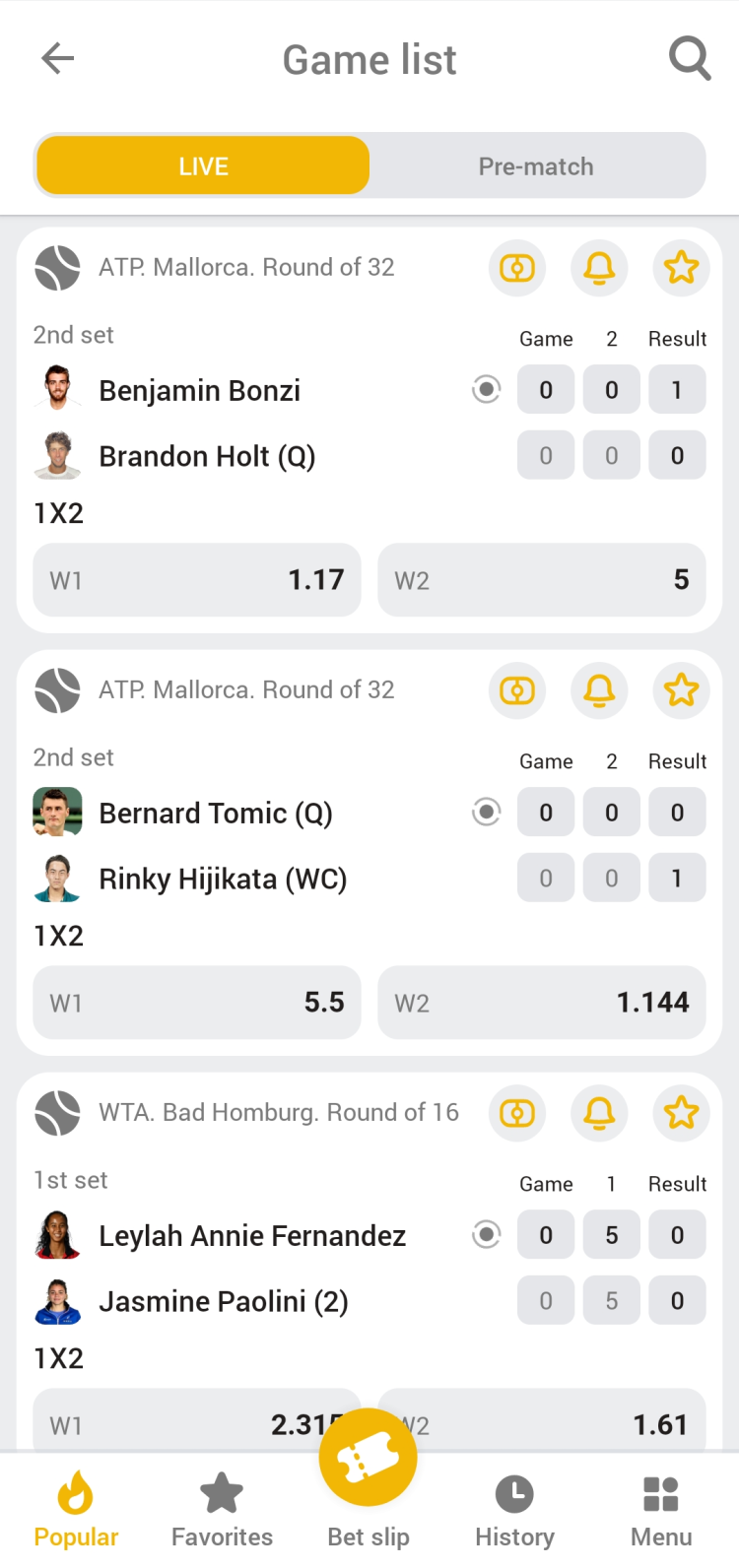Enable notifications for Bonzi vs Holt match
The image size is (739, 1568).
pos(599,268)
